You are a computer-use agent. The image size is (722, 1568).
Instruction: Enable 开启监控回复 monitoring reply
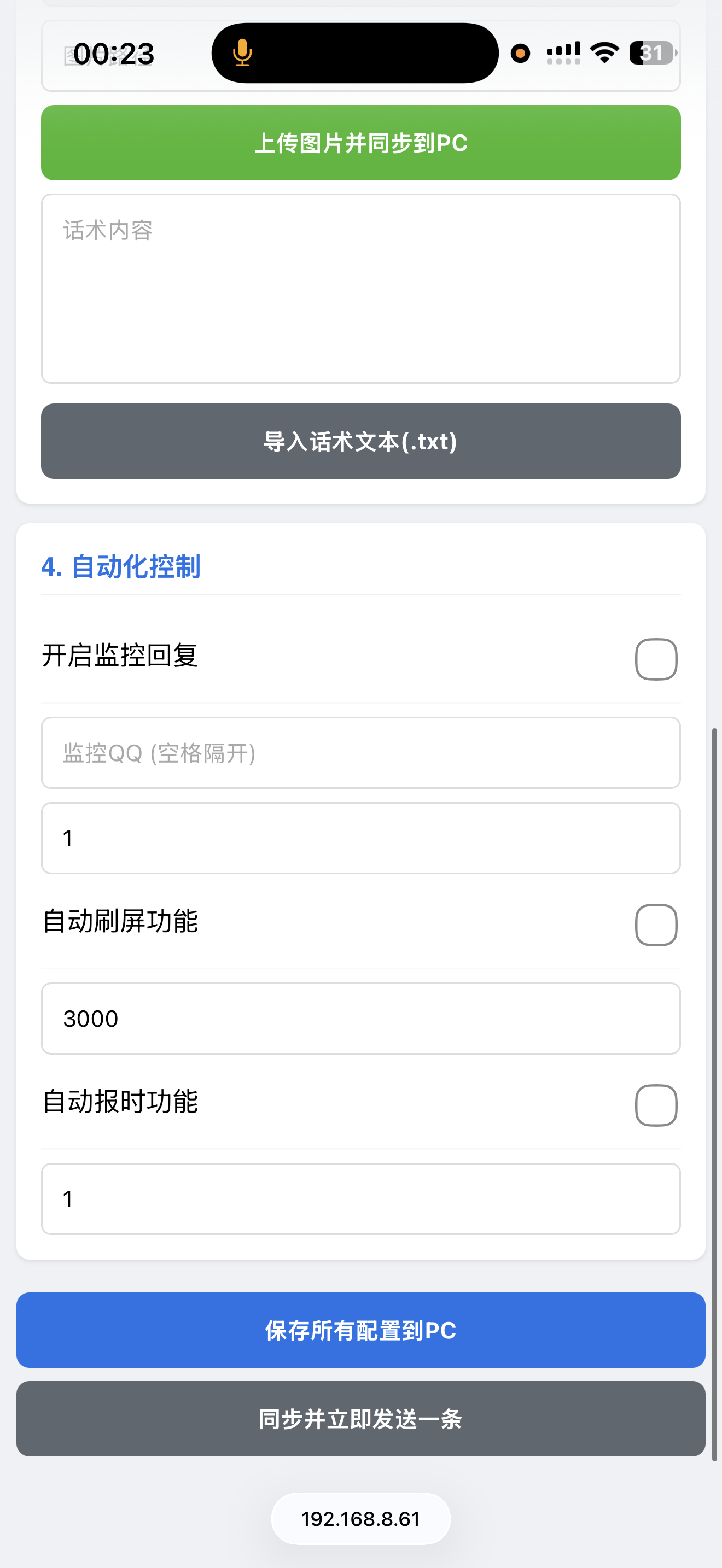655,659
